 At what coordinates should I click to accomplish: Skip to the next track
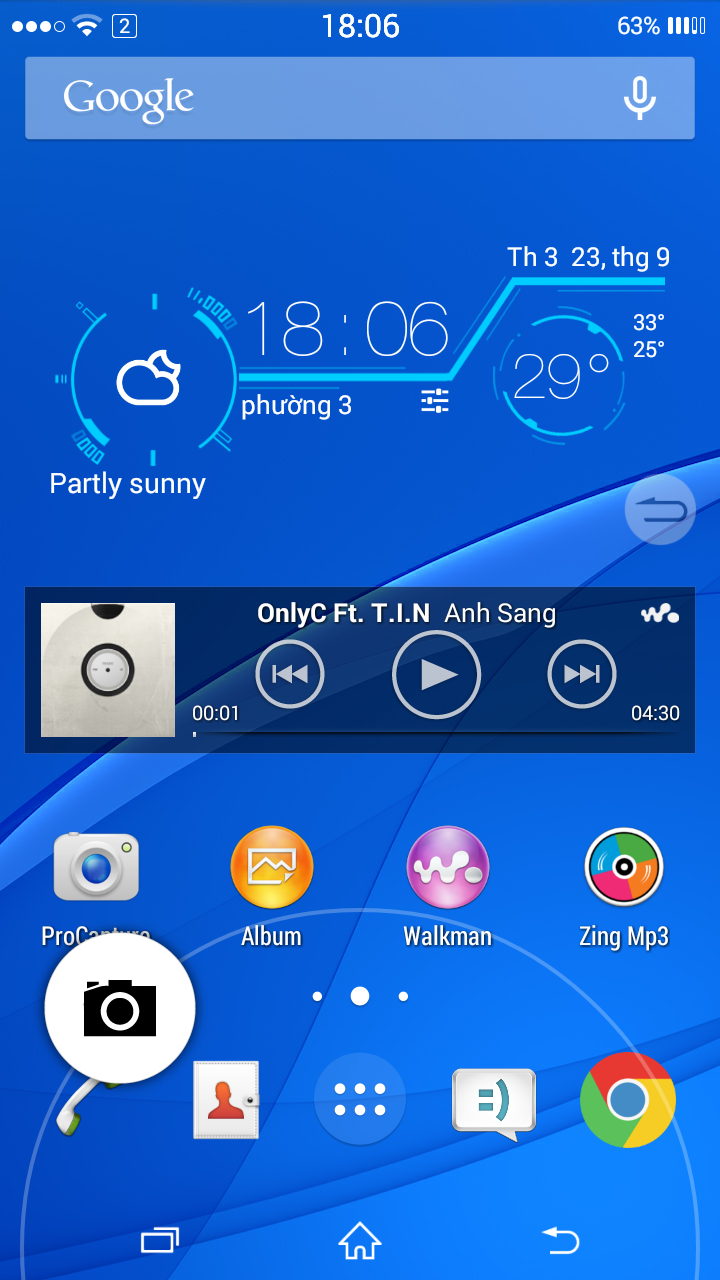pos(582,674)
